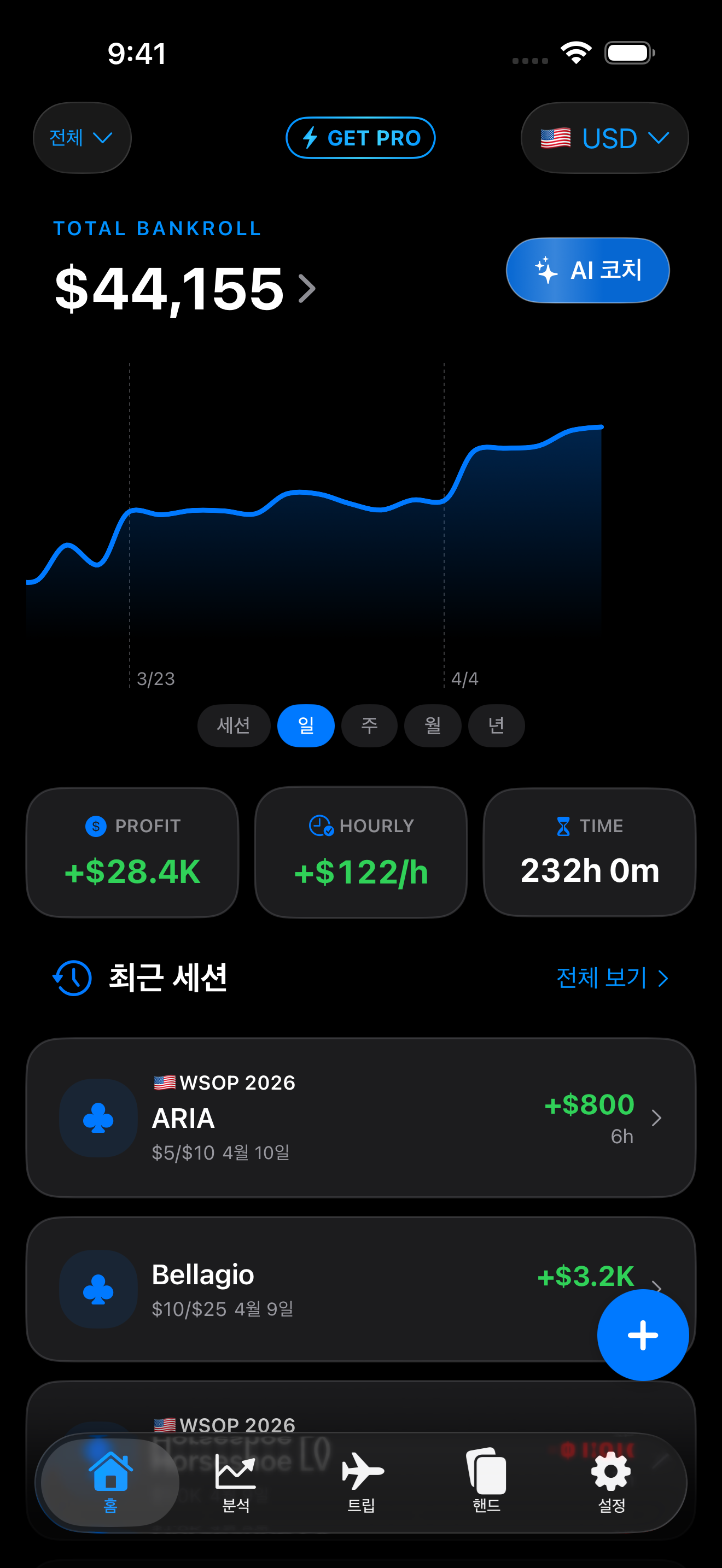
Task: Open the 전체 filter dropdown
Action: point(81,138)
